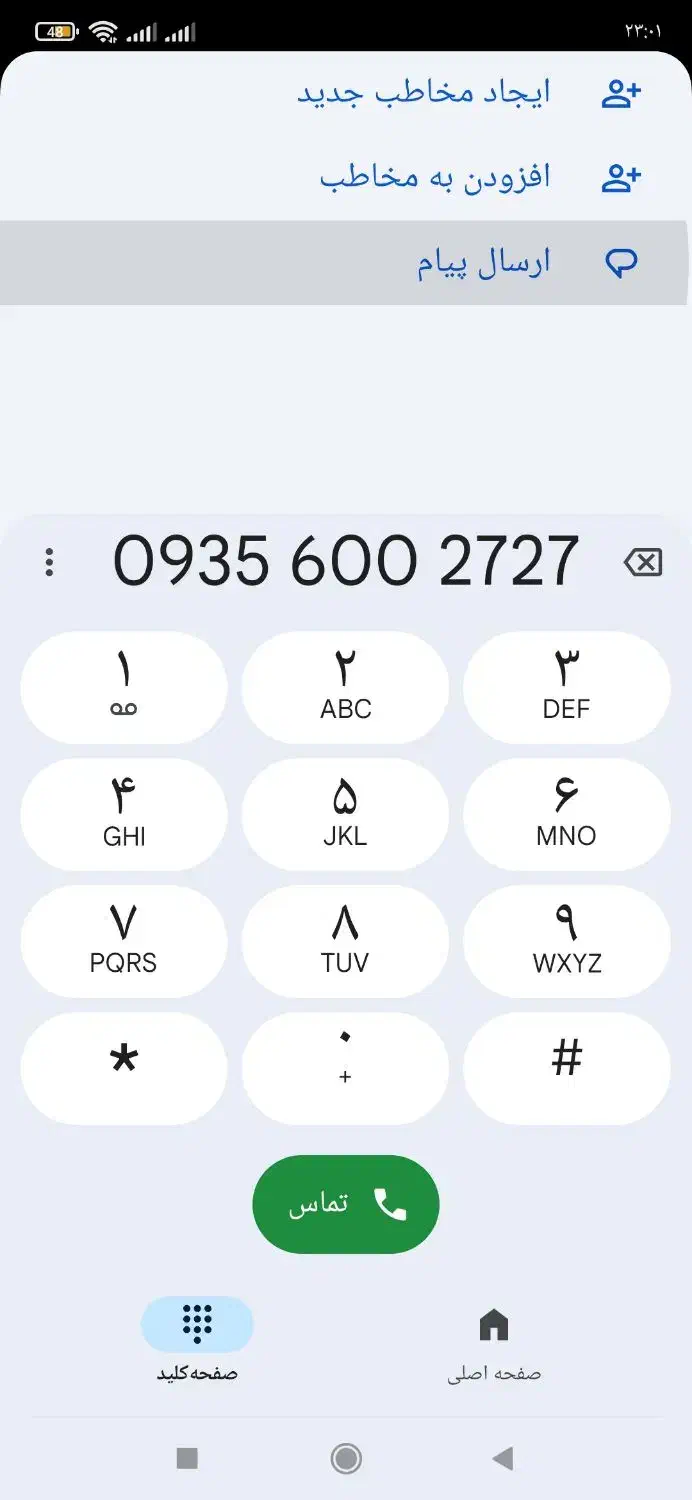The image size is (692, 1500).
Task: Call the number with the green تماس button
Action: pyautogui.click(x=346, y=1204)
